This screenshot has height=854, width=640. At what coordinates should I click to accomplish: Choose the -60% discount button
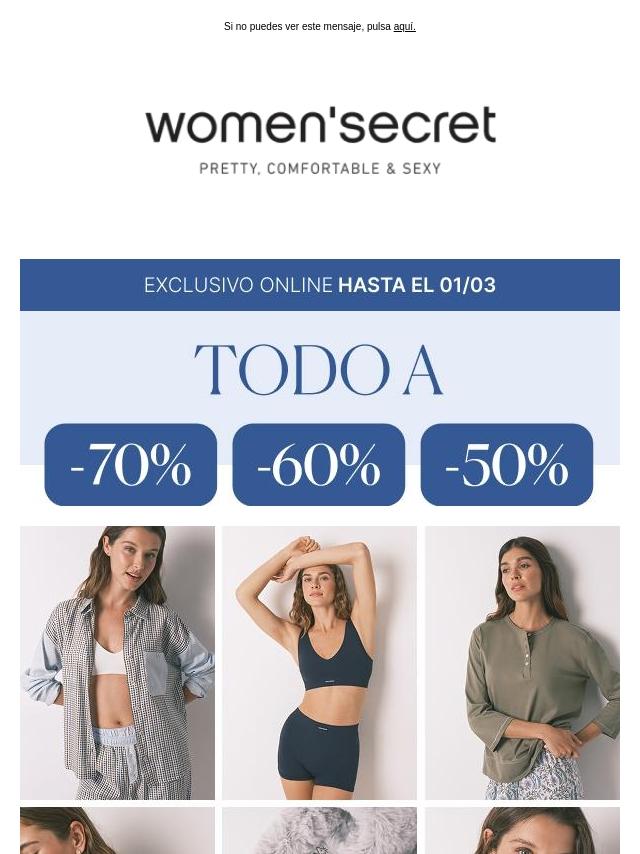pos(319,465)
